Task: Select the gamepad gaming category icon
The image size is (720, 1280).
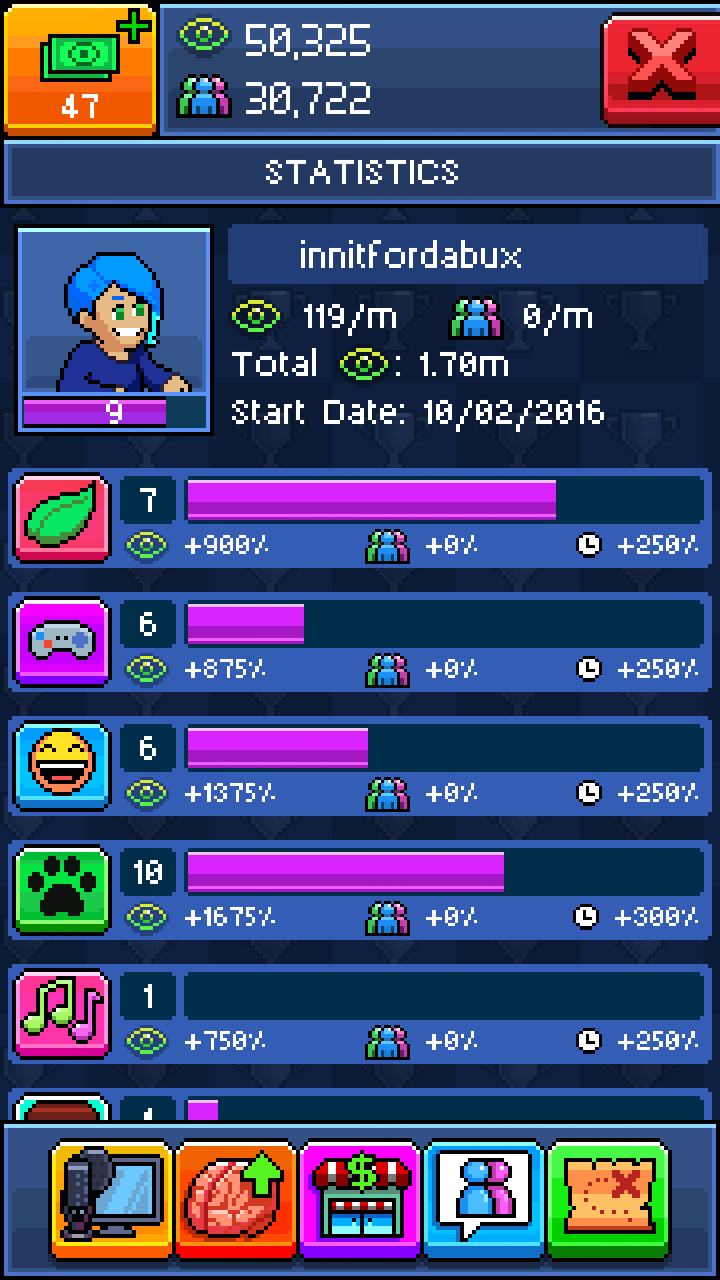Action: tap(62, 642)
